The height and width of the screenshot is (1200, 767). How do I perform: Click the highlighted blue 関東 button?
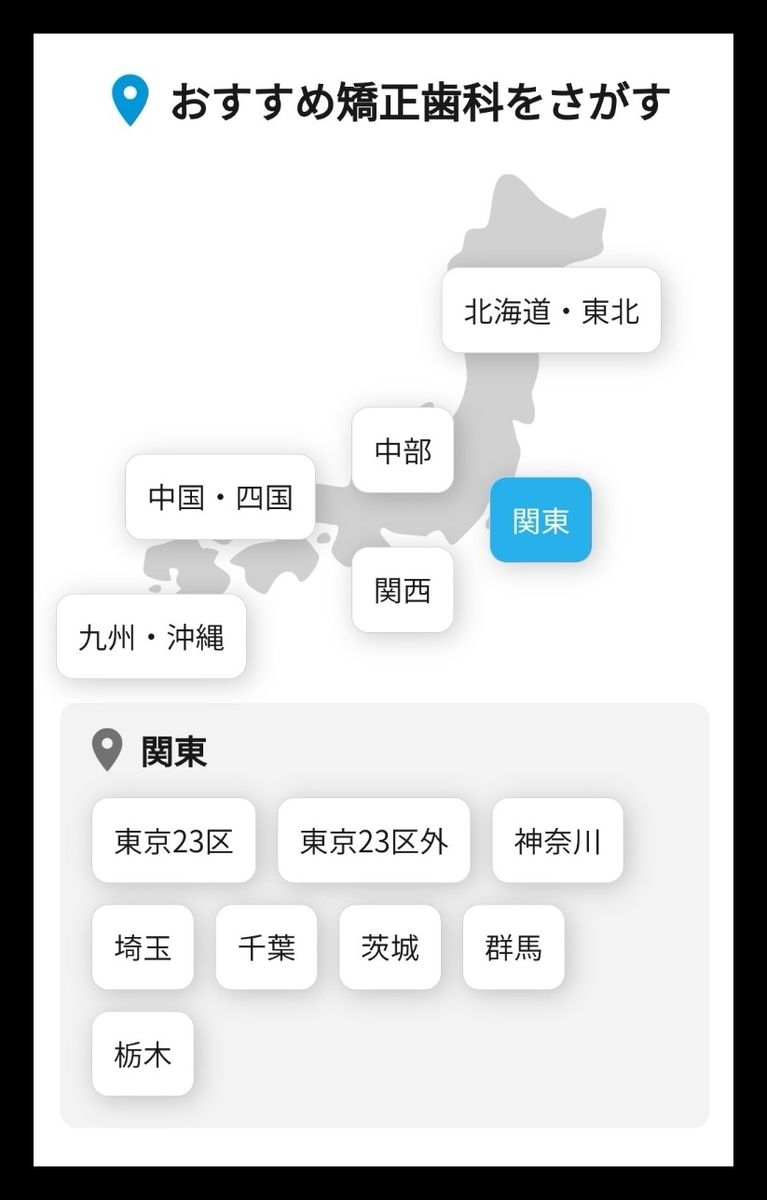(x=540, y=519)
